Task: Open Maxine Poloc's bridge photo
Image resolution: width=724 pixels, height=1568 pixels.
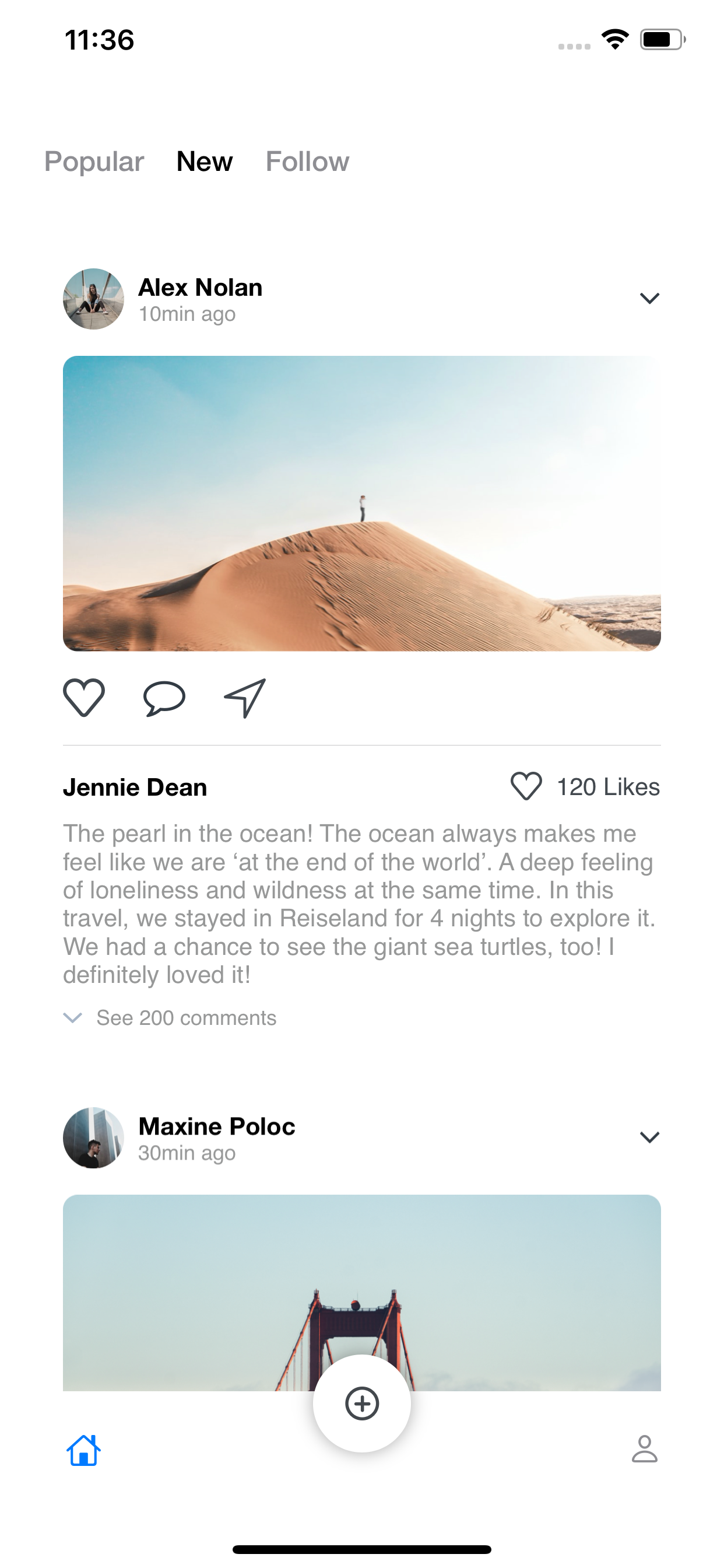Action: (x=362, y=1291)
